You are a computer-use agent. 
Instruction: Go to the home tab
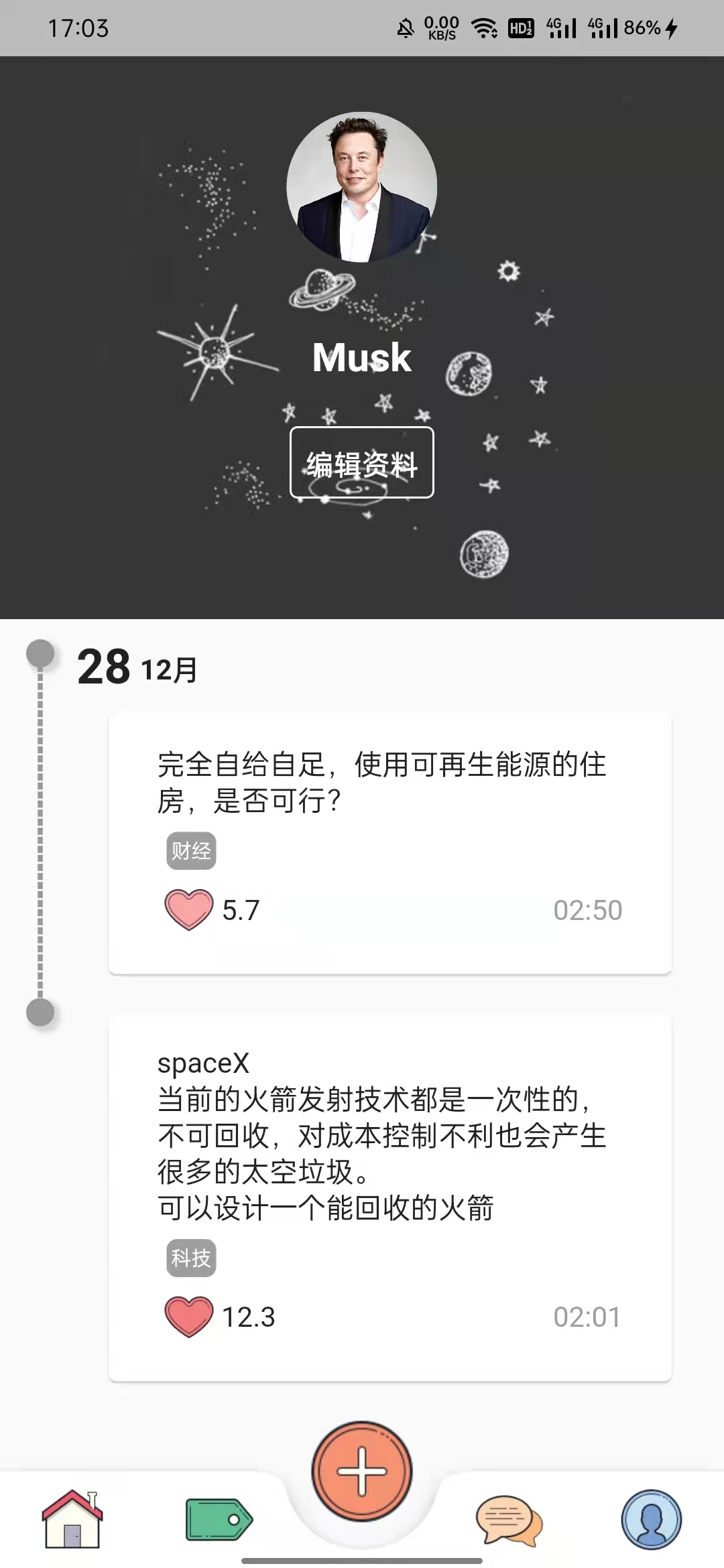(72, 1519)
